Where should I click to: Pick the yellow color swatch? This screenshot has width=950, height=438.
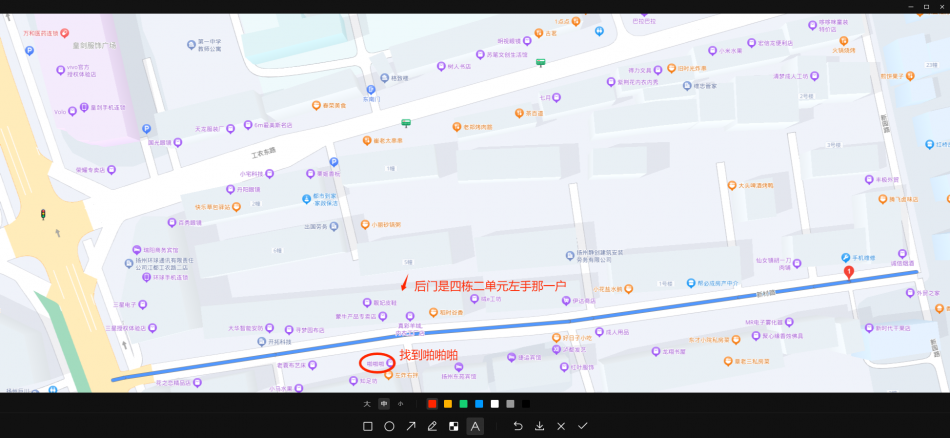tap(448, 404)
